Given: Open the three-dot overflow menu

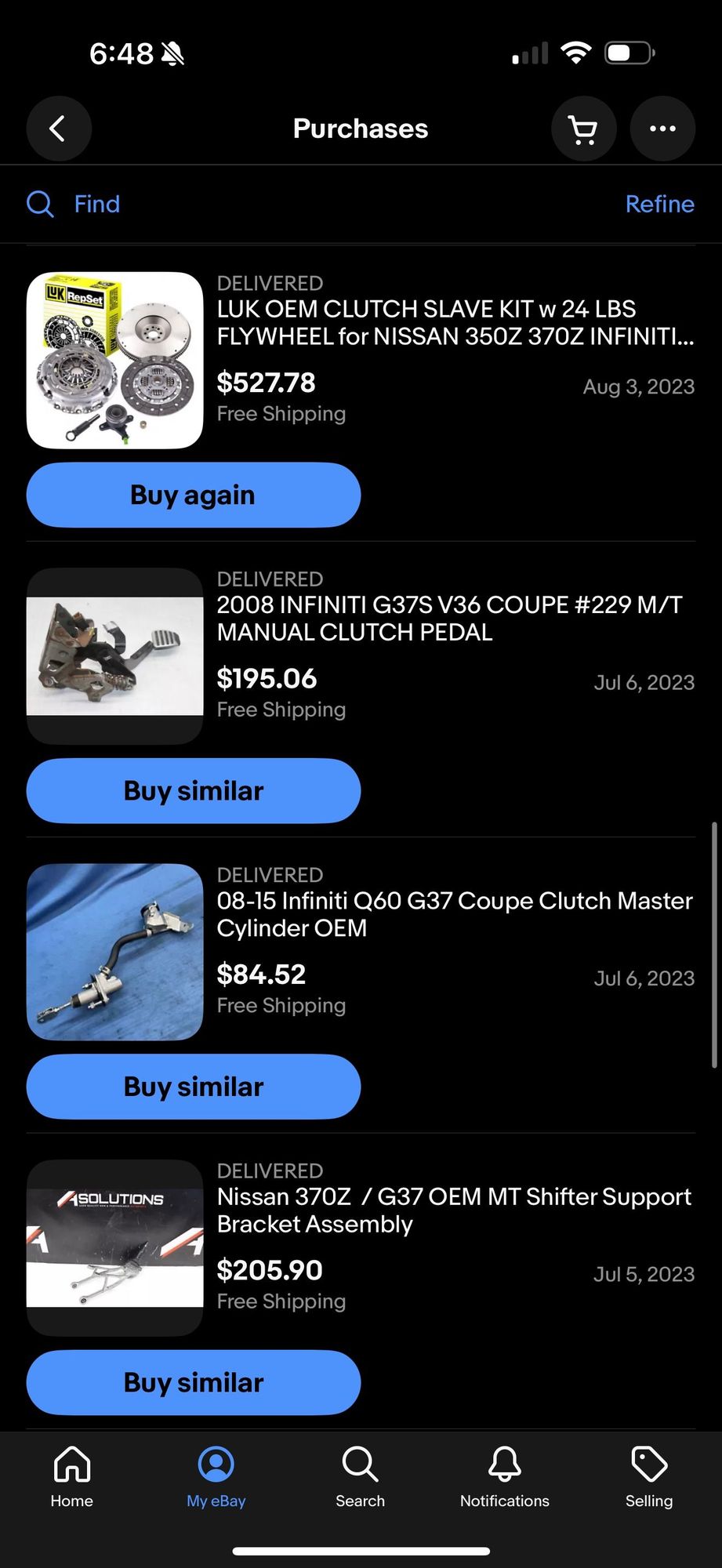Looking at the screenshot, I should pyautogui.click(x=662, y=129).
